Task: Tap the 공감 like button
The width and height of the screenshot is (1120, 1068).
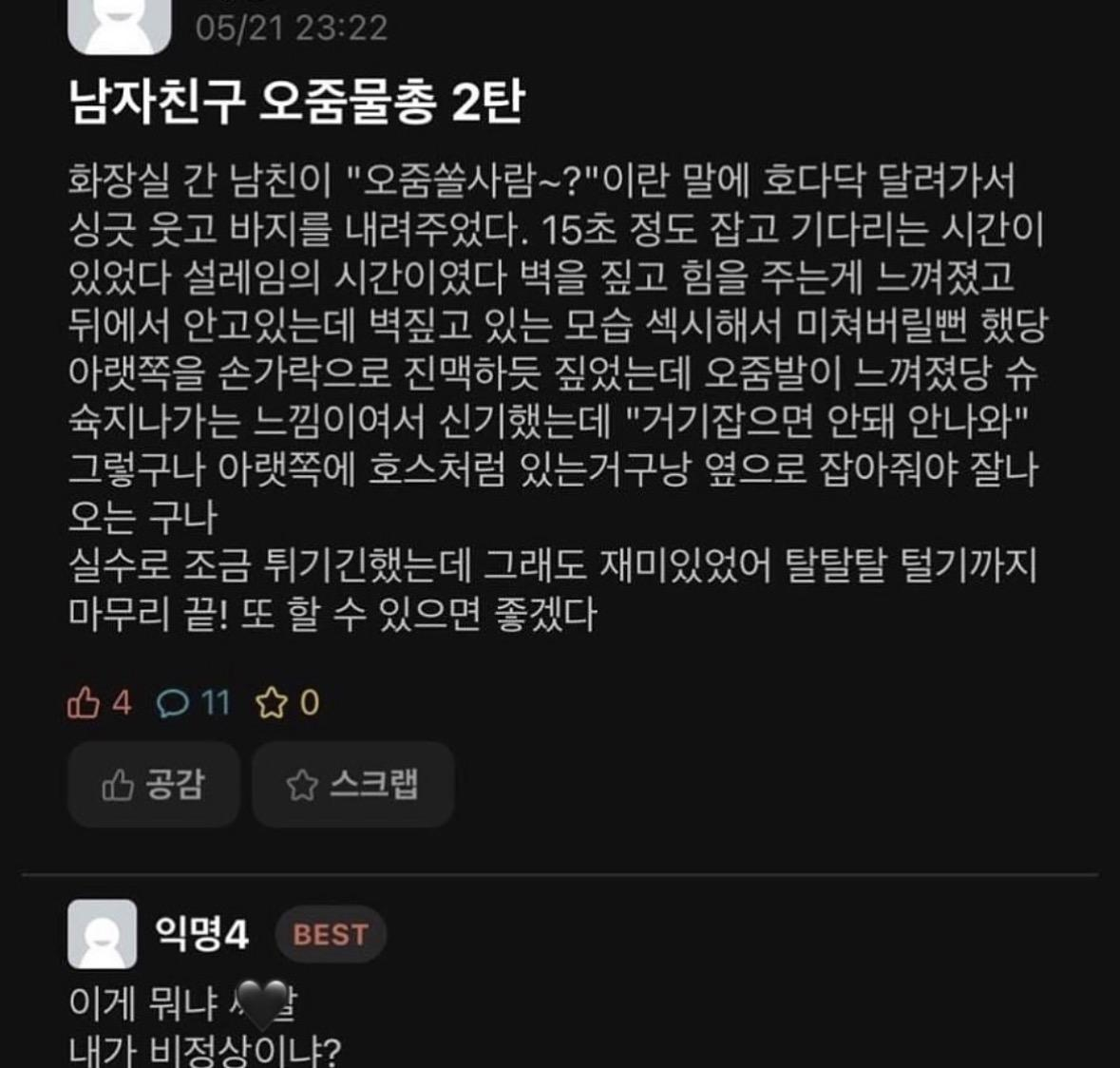Action: point(153,785)
